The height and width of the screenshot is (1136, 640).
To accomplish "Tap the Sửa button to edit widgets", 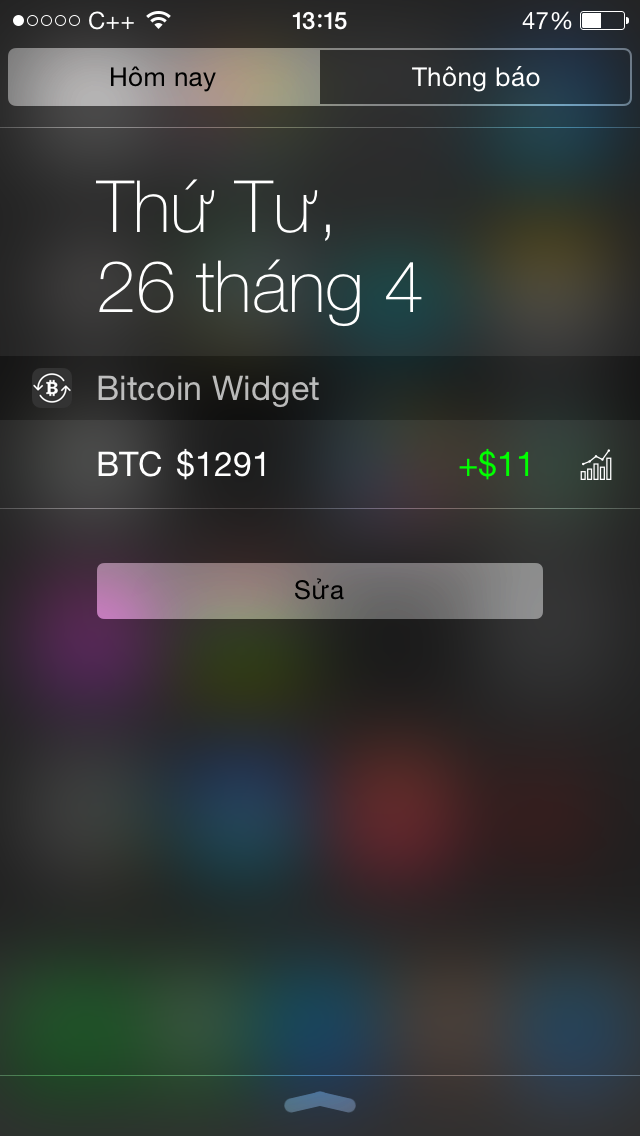I will coord(319,590).
